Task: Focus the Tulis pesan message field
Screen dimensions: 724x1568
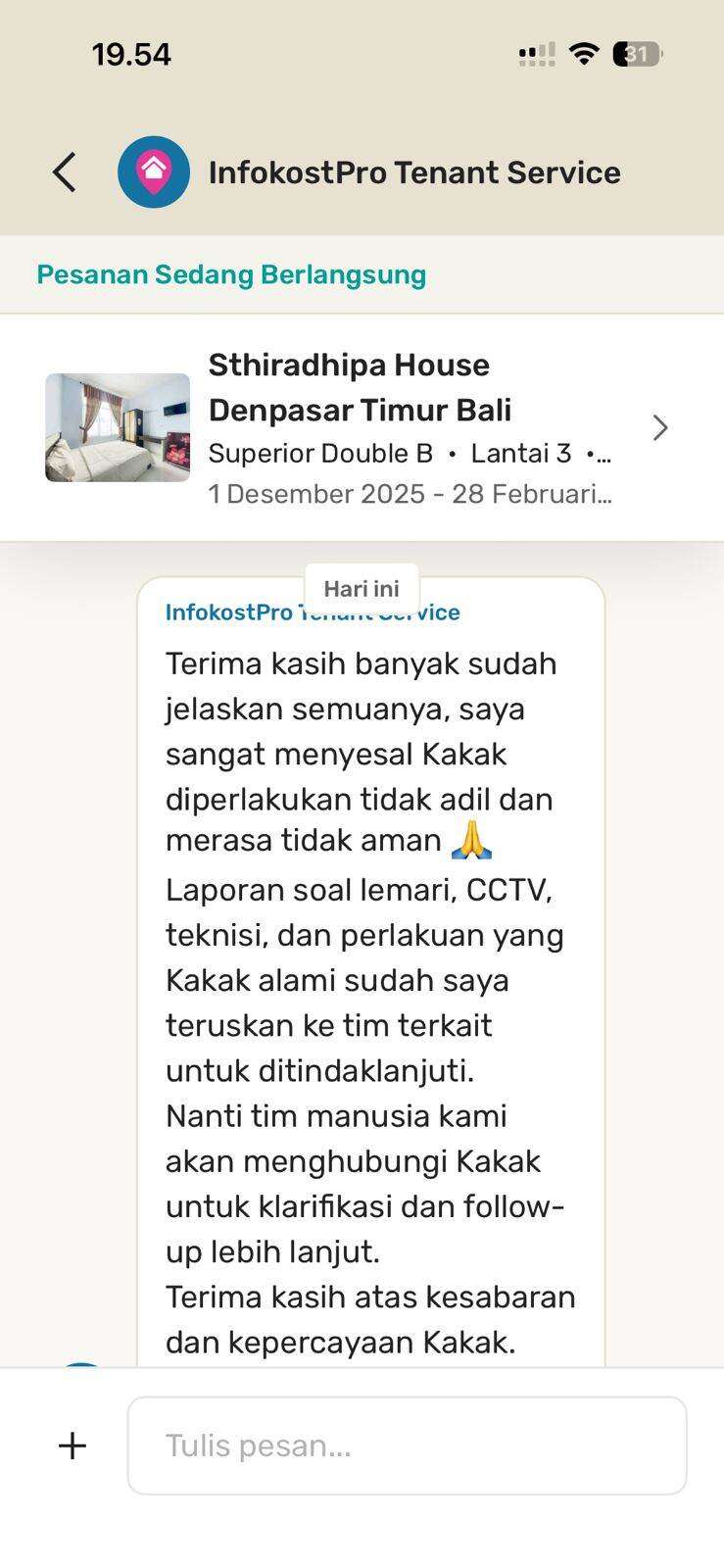Action: 407,1445
